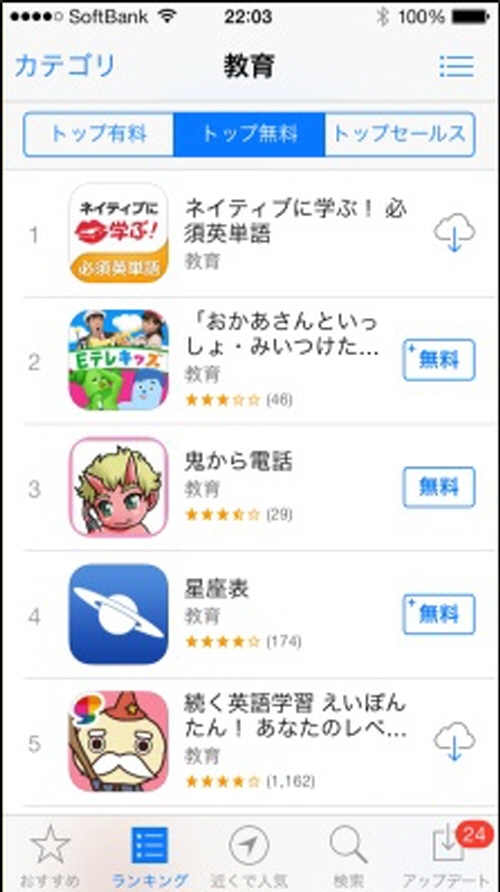Screen dimensions: 500x892
Task: Open the ネイティブに学ぶ！必須英単語 app row
Action: coord(250,233)
